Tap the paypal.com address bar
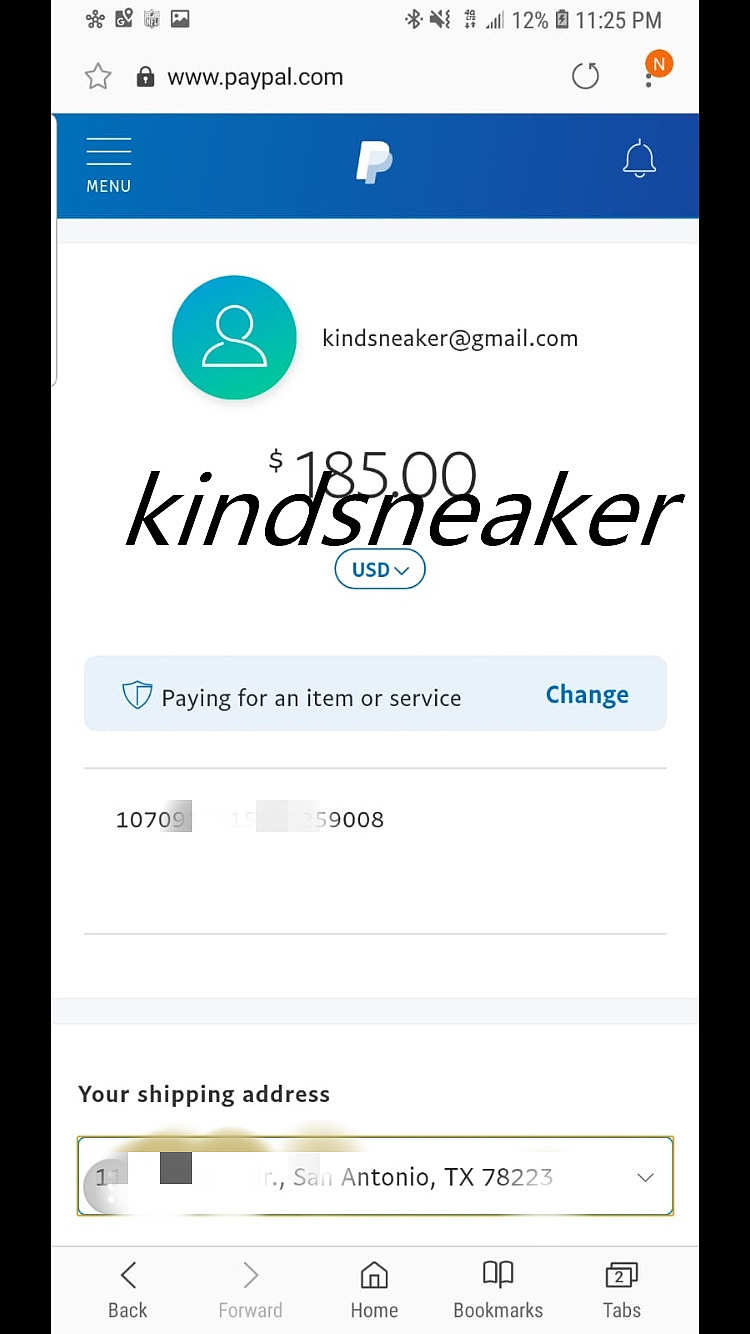The image size is (750, 1334). [x=300, y=77]
